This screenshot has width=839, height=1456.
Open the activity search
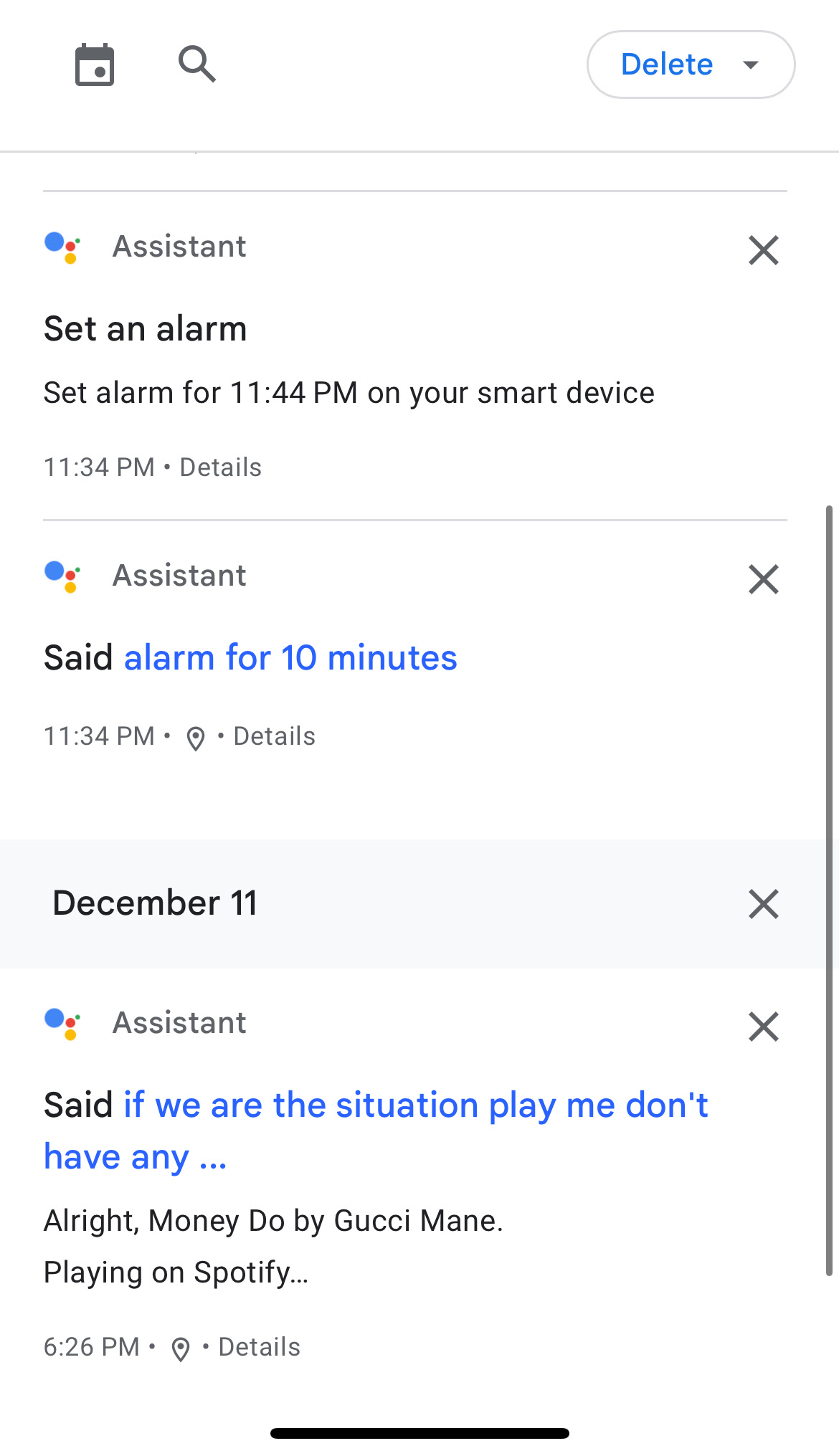[196, 65]
